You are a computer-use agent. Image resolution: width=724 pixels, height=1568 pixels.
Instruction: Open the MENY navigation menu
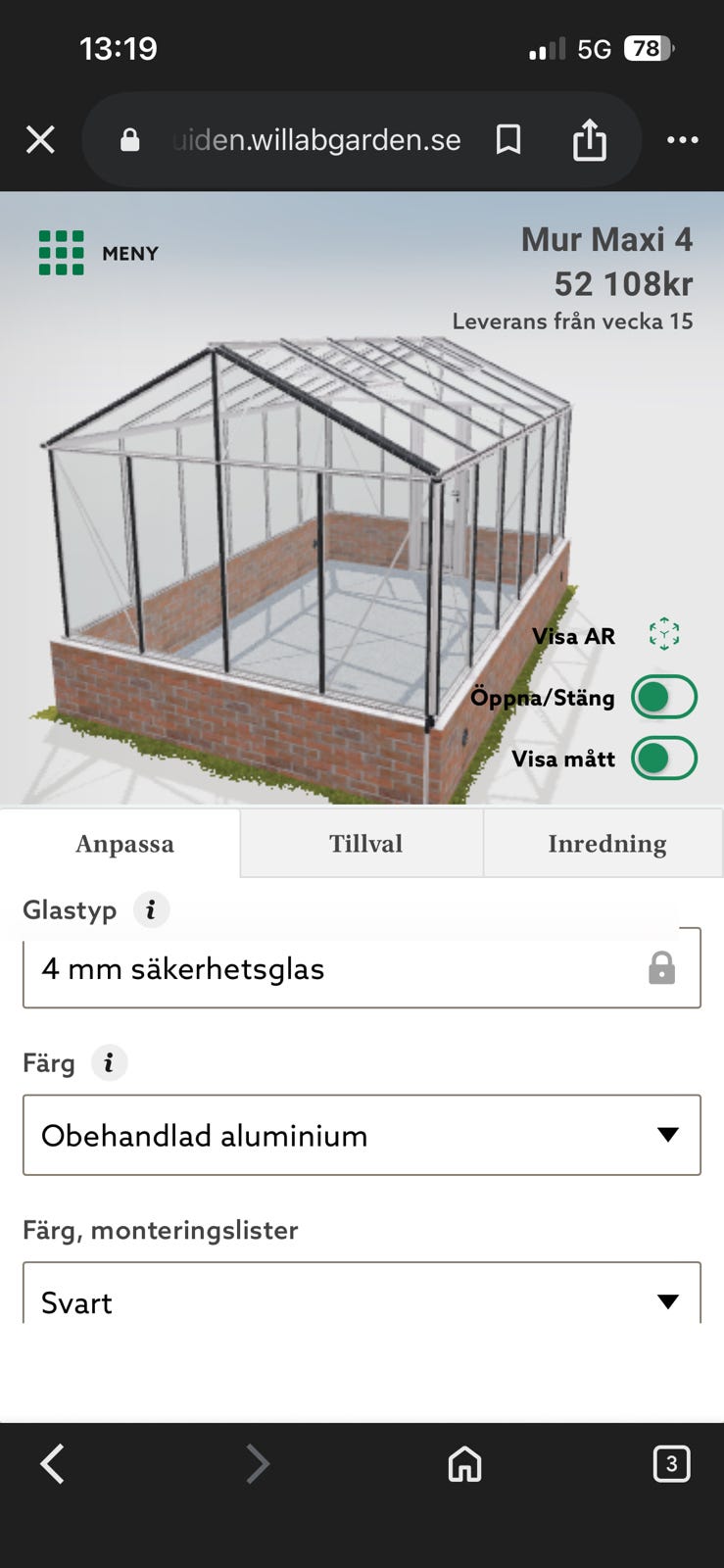coord(61,253)
